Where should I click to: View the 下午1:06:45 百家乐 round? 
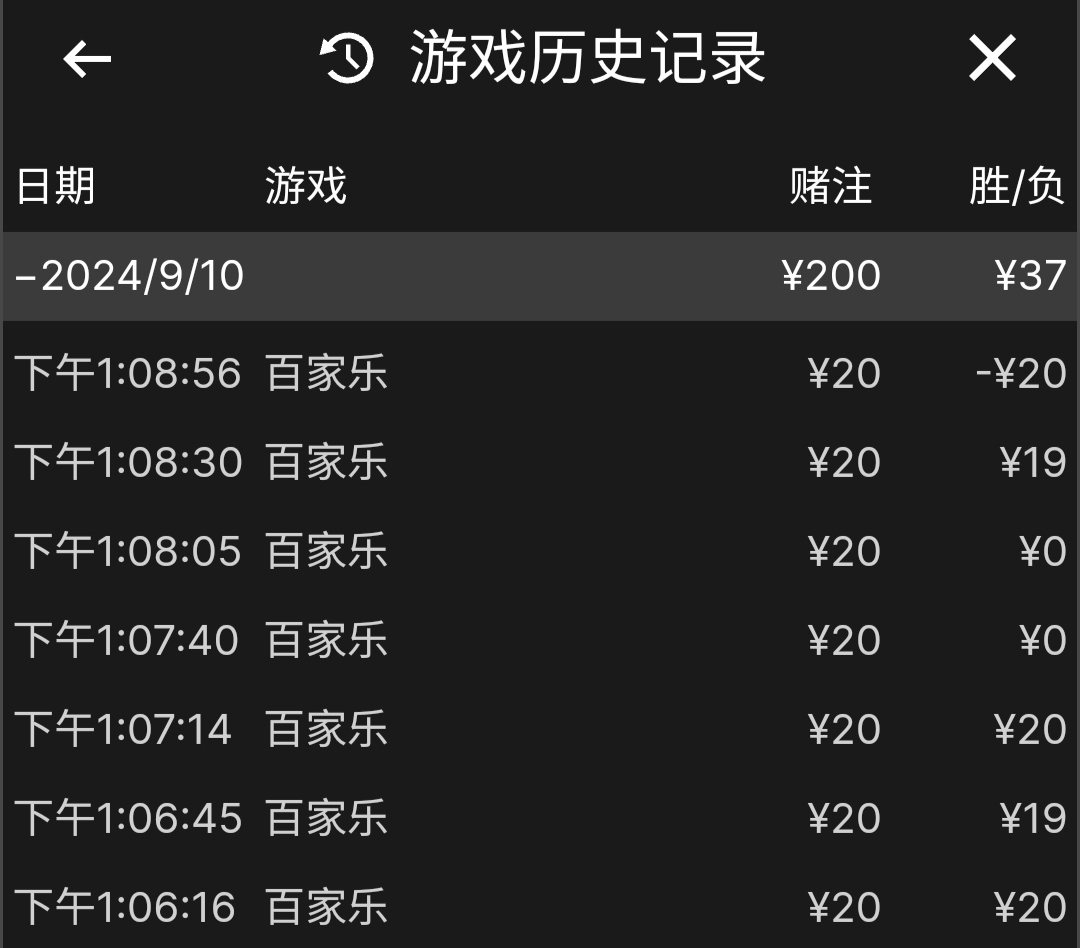coord(540,819)
